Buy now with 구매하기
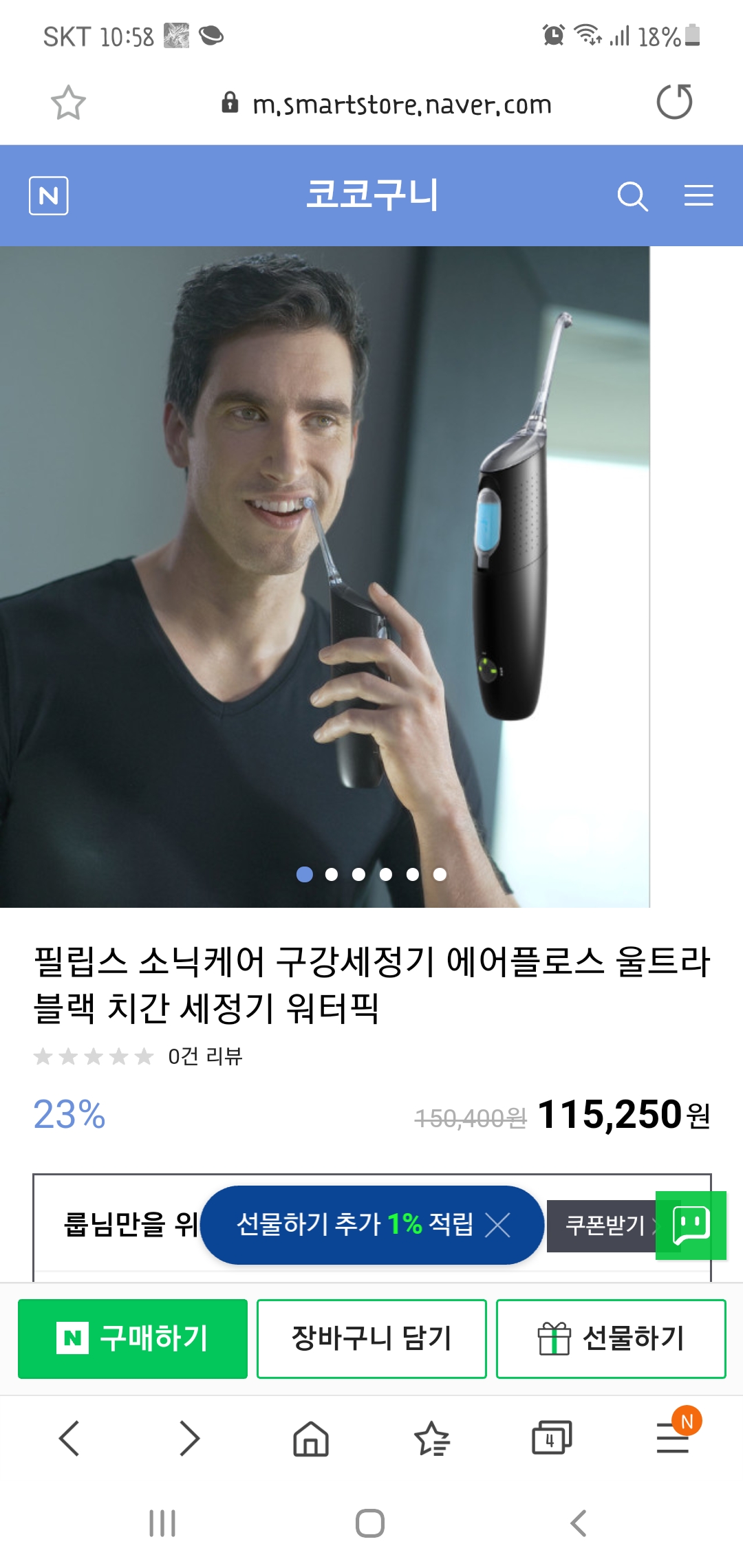 coord(133,1338)
